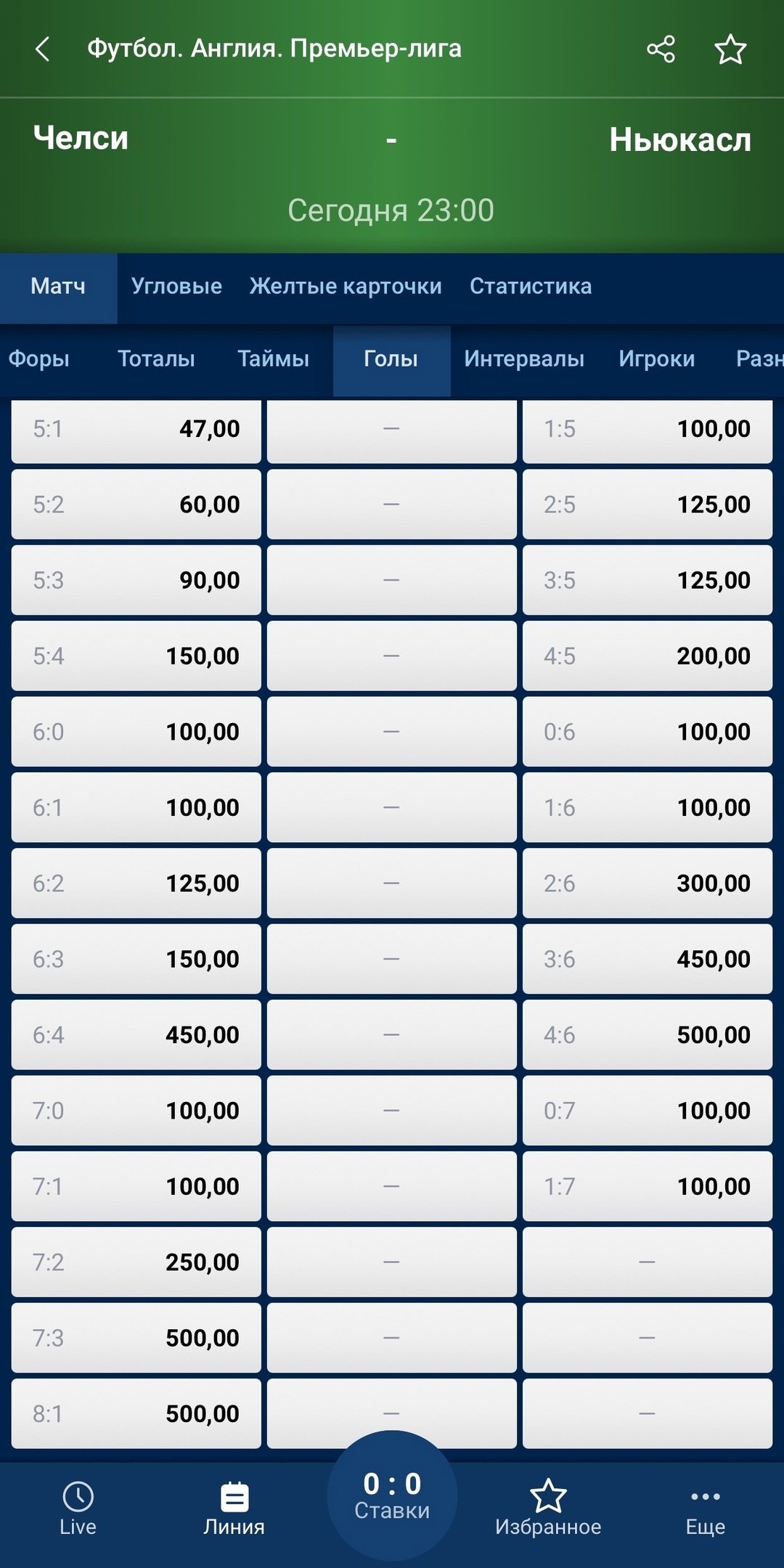Select the Форы market tab
The width and height of the screenshot is (784, 1568).
(39, 359)
